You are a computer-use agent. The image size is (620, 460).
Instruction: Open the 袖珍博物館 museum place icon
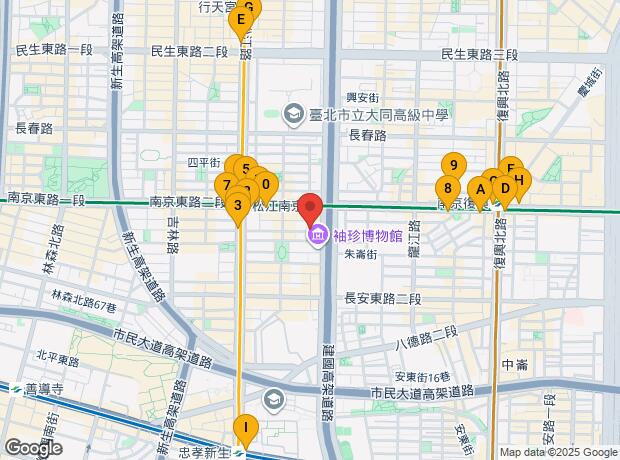pyautogui.click(x=318, y=236)
